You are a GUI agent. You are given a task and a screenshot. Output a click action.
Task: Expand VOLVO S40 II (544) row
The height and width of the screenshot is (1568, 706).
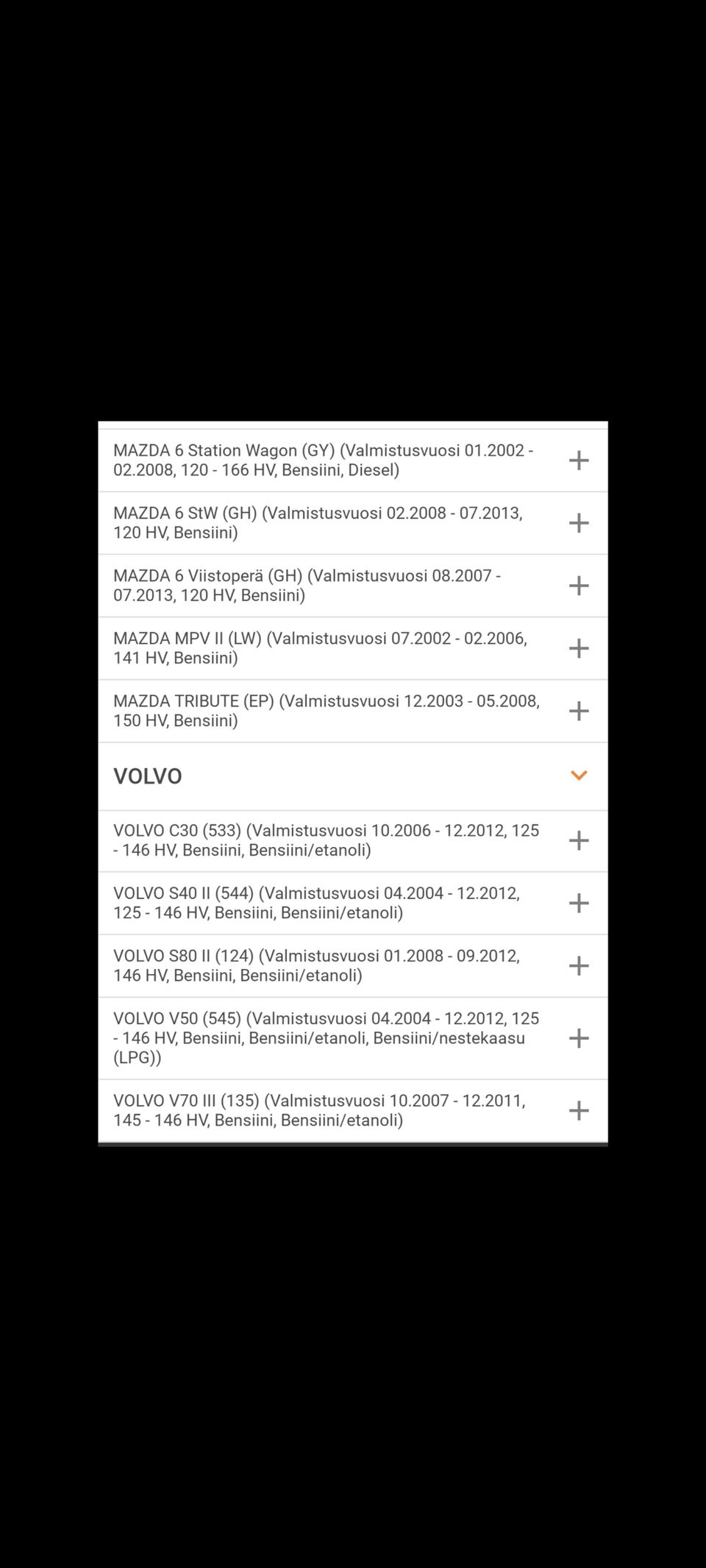(579, 903)
